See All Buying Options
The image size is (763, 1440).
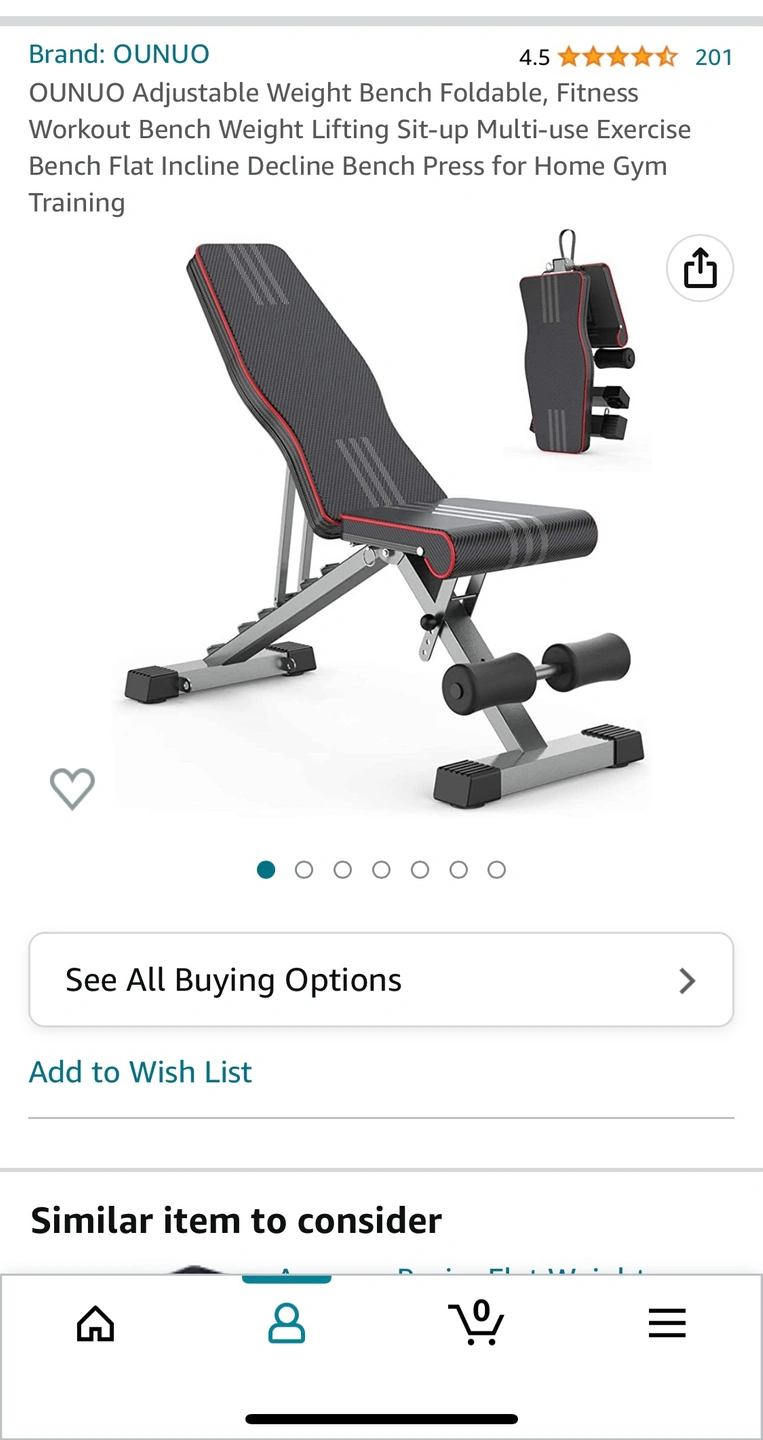coord(381,980)
